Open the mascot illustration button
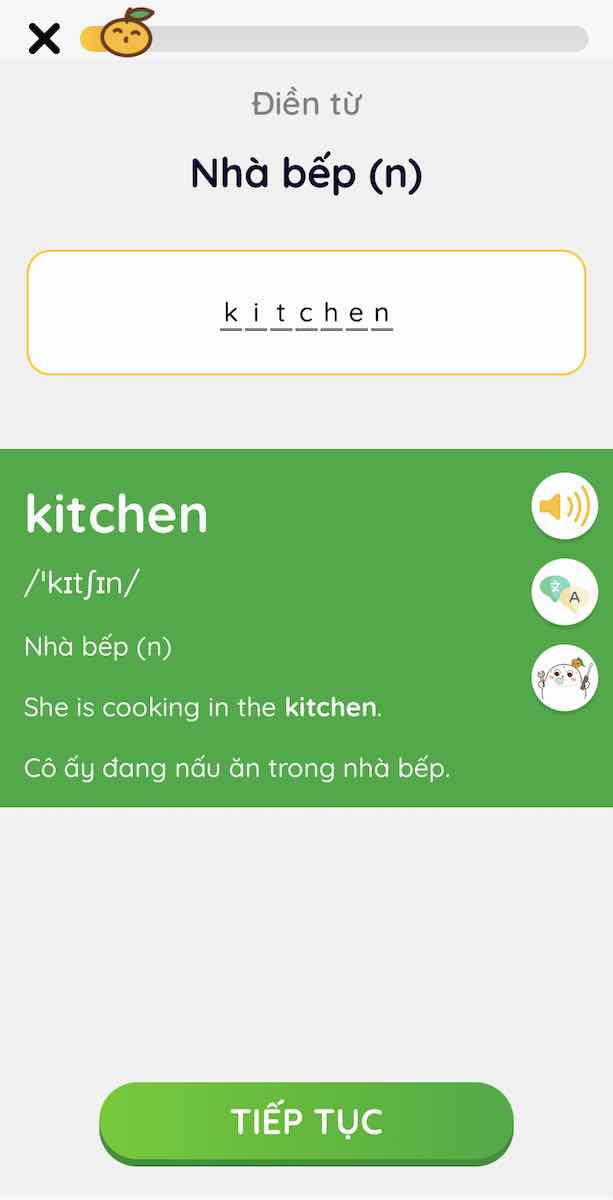Image resolution: width=613 pixels, height=1200 pixels. (564, 678)
